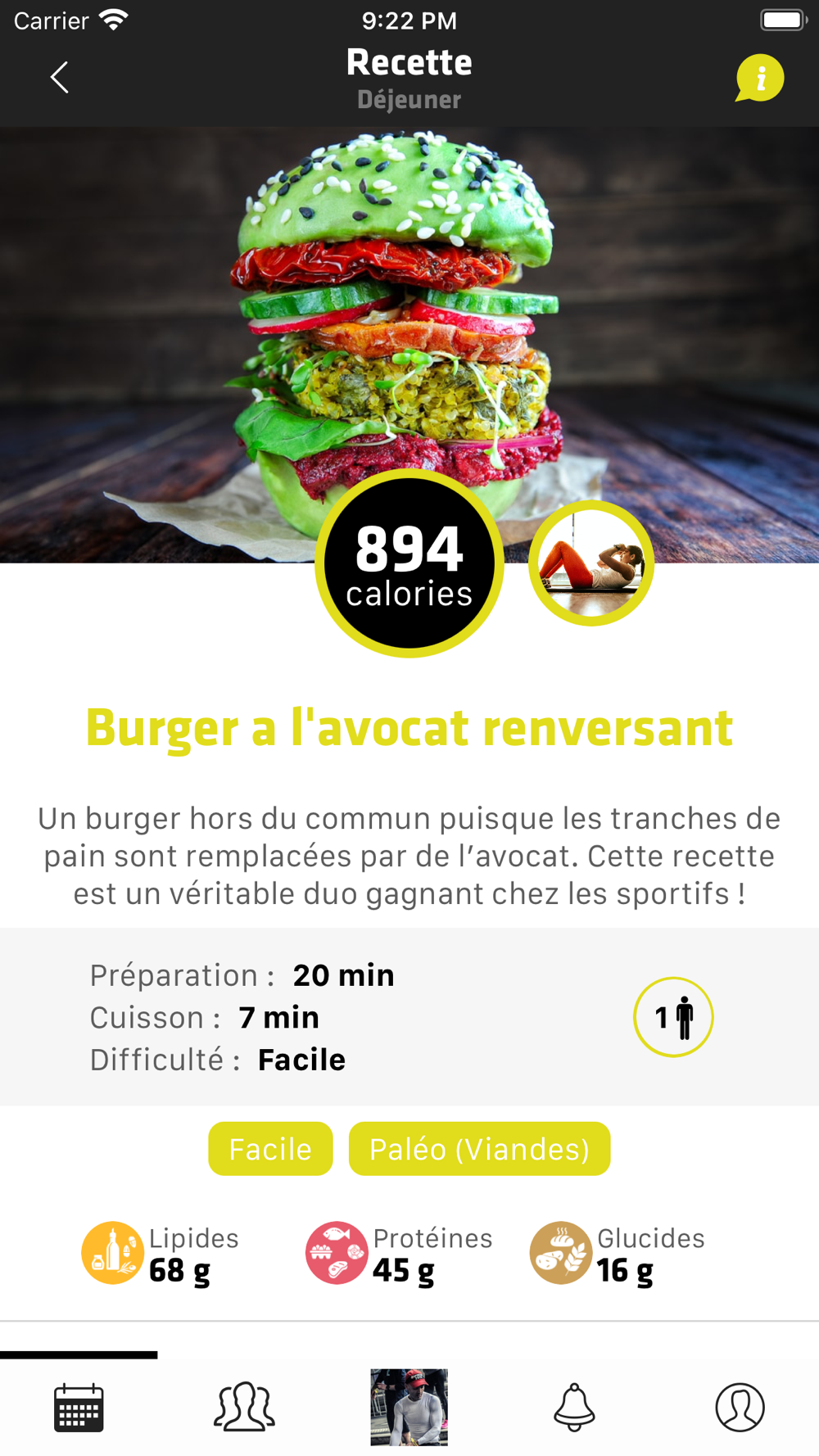Viewport: 819px width, 1456px height.
Task: Change the serving count person button
Action: click(673, 1017)
